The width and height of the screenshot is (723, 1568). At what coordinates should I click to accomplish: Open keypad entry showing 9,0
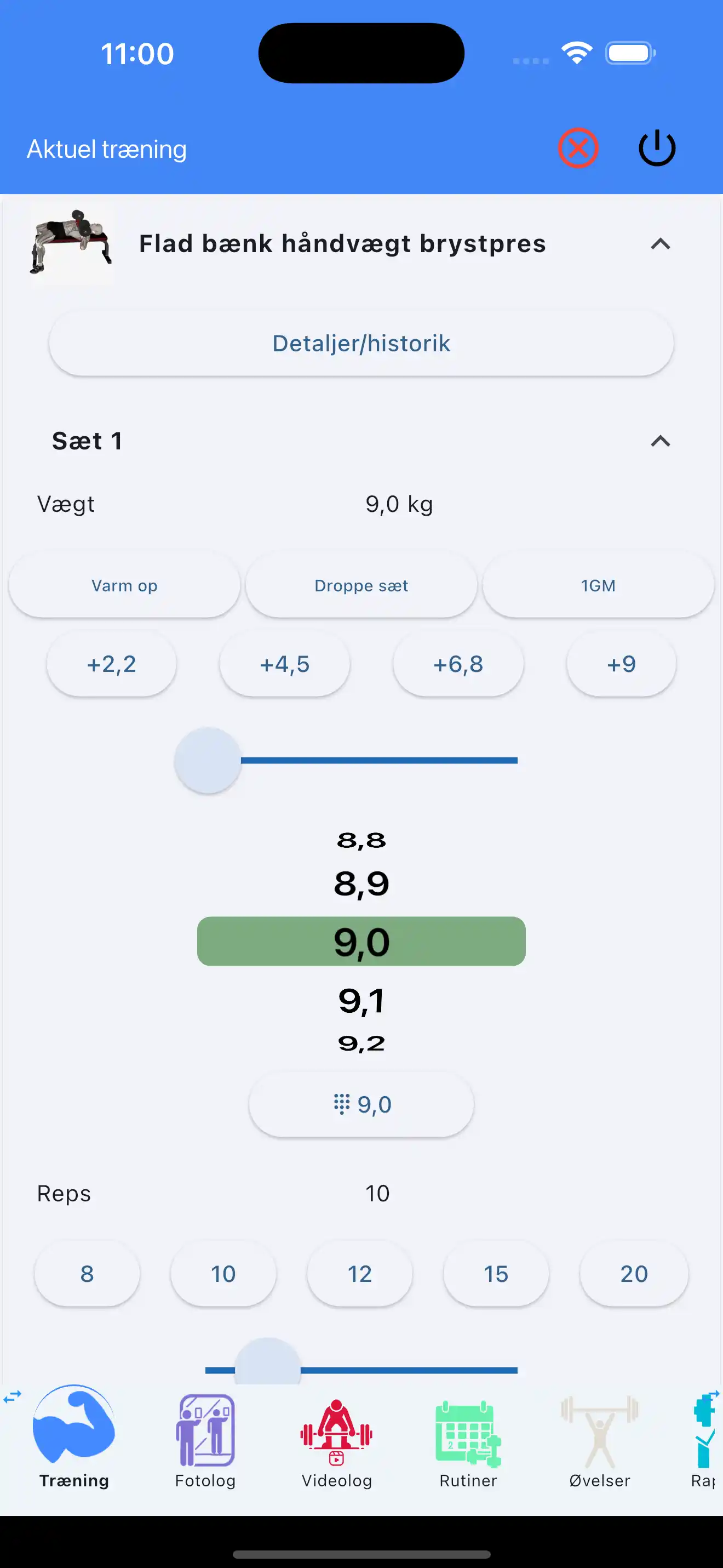tap(361, 1104)
